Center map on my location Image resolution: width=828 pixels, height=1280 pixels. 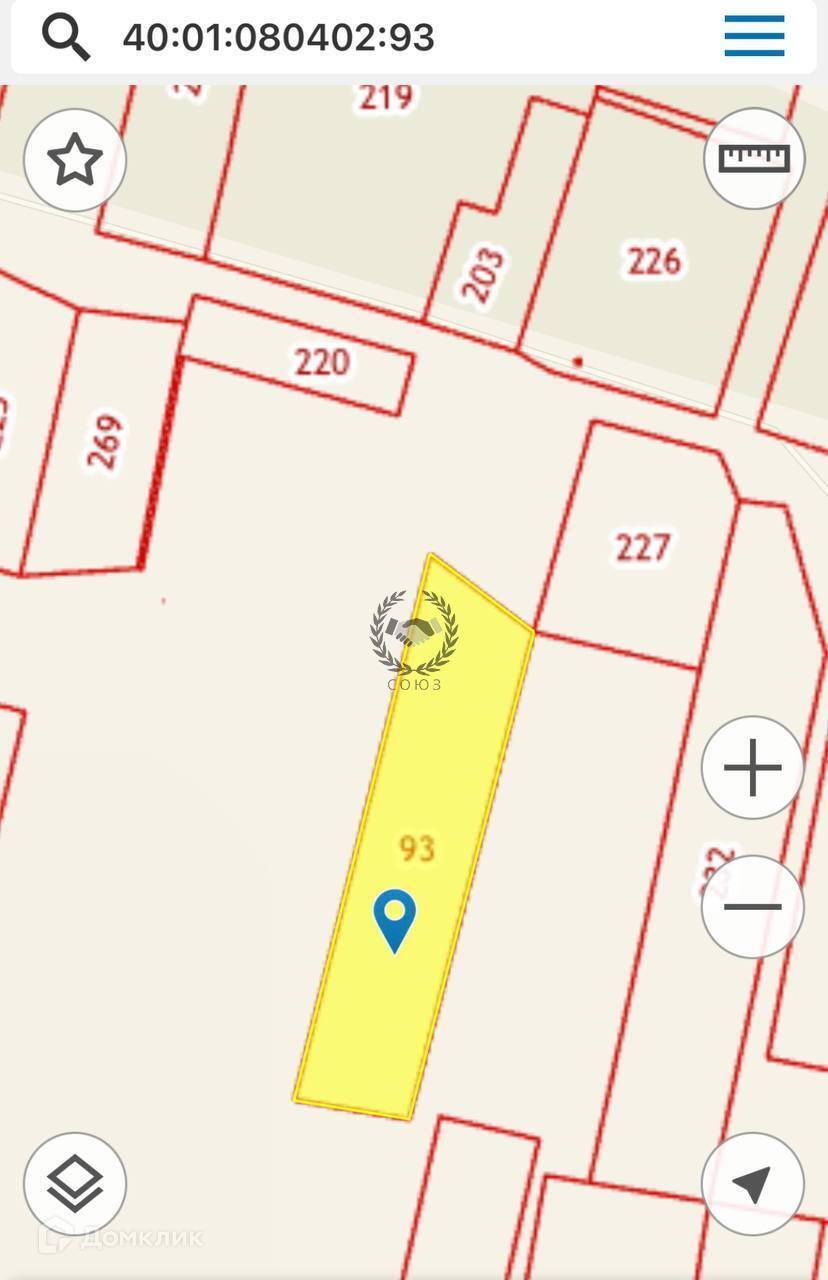coord(752,1184)
